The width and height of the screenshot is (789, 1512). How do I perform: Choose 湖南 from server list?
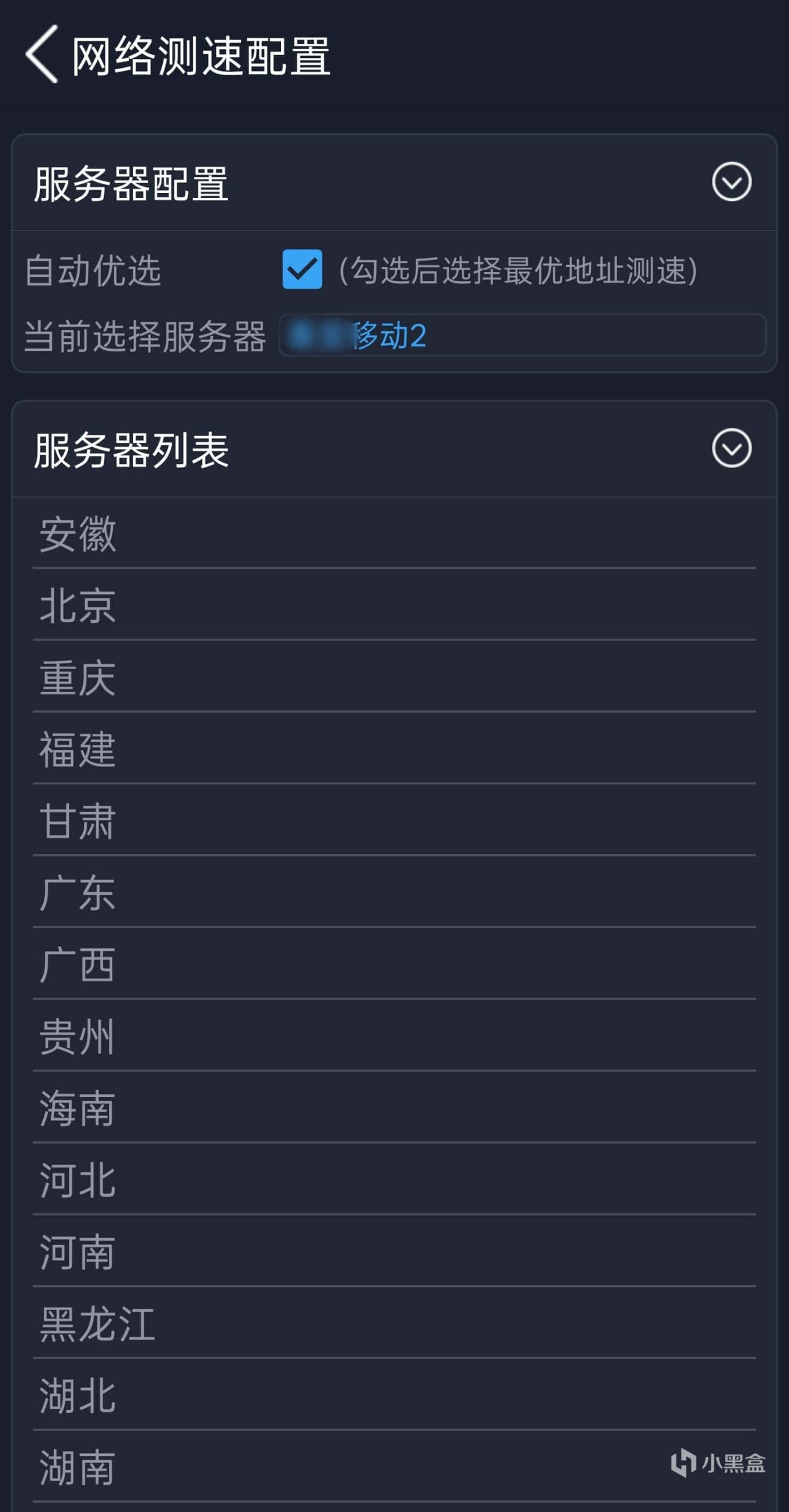(78, 1468)
